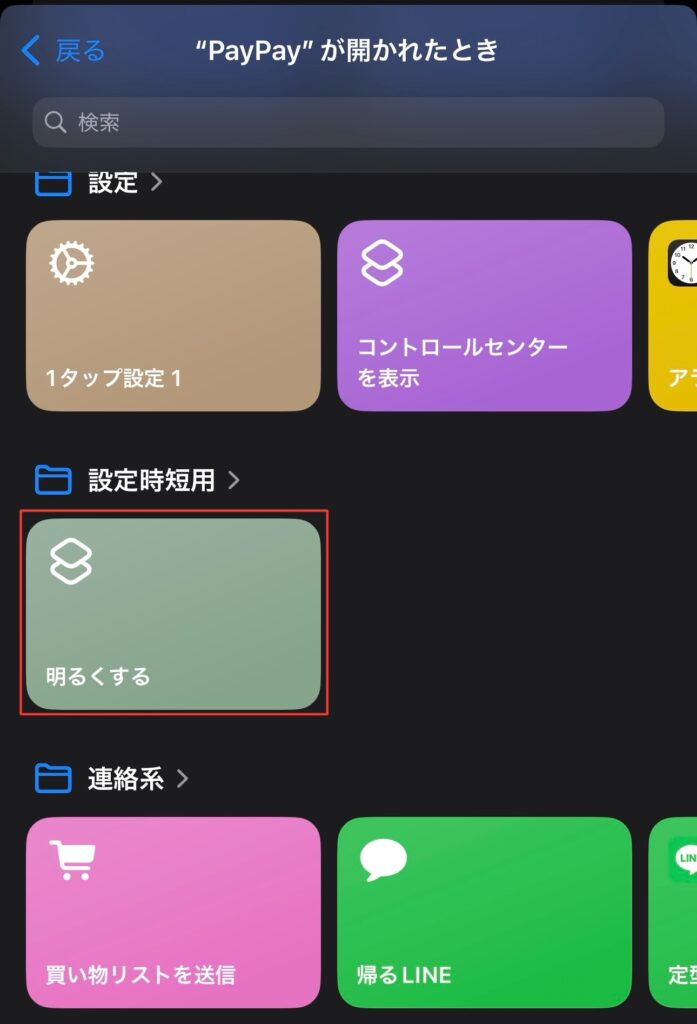Pick the 買い物リストを送信 shortcut

[173, 912]
